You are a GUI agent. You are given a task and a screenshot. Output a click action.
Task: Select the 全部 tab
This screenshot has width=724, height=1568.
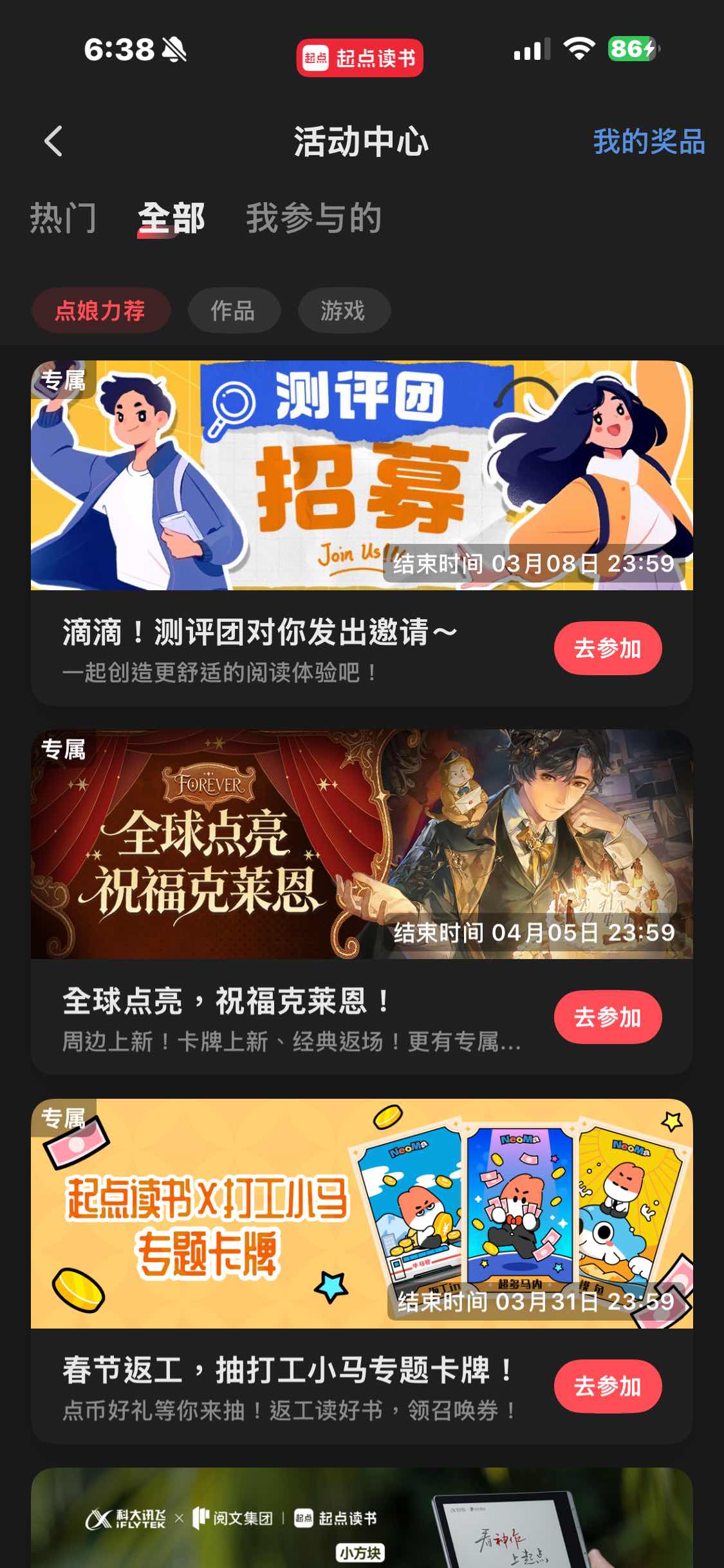pos(171,218)
